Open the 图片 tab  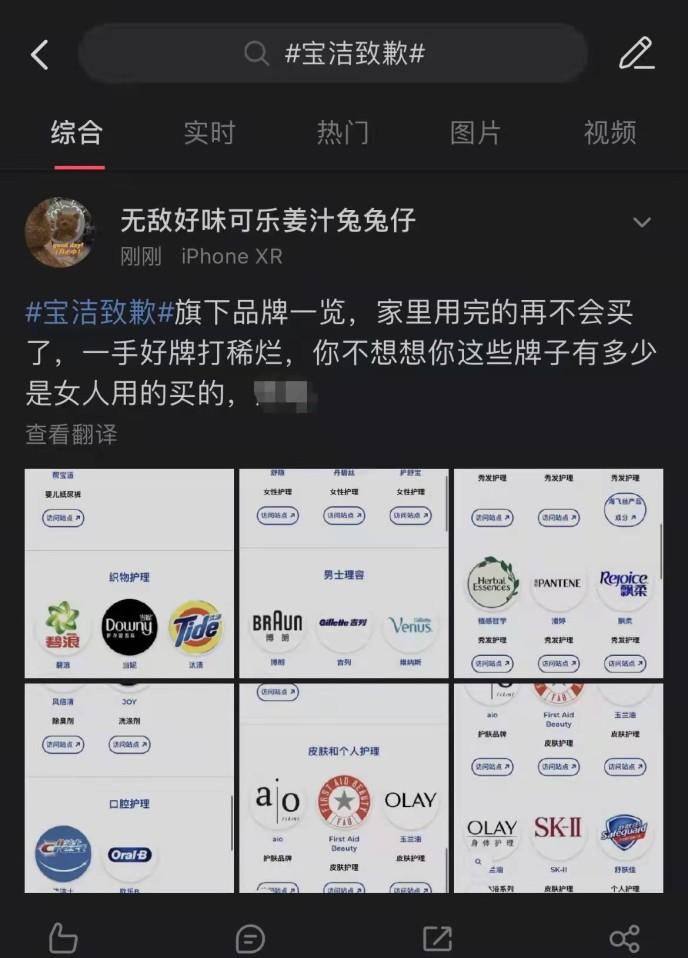(x=475, y=132)
